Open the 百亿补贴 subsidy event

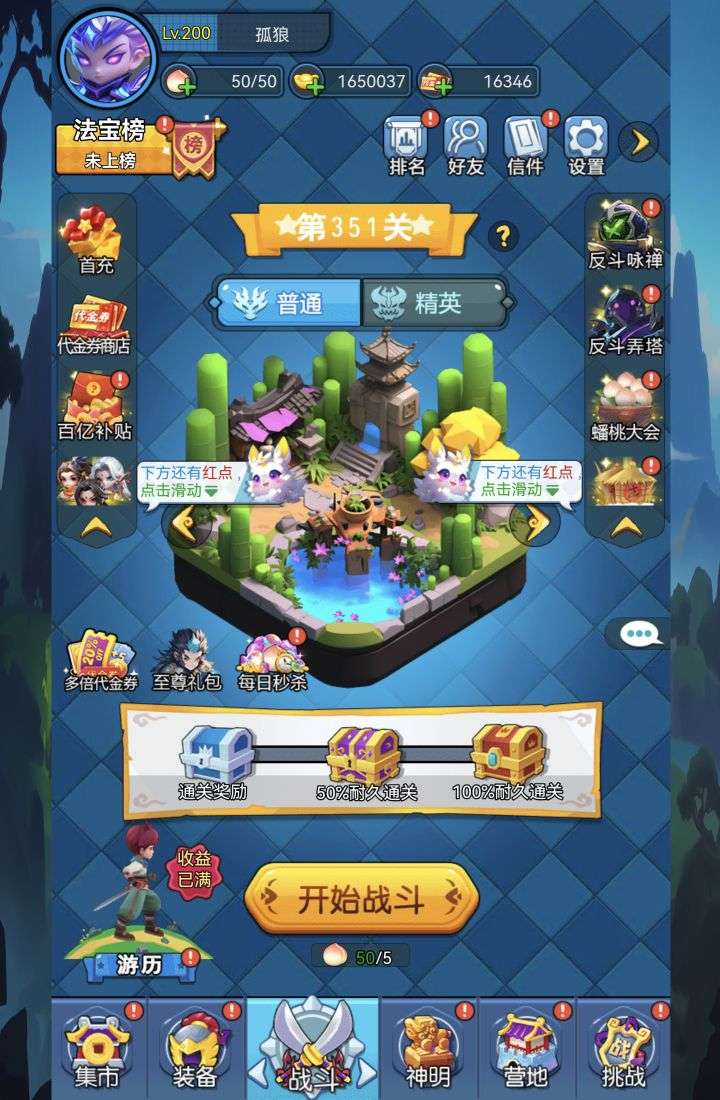click(95, 405)
